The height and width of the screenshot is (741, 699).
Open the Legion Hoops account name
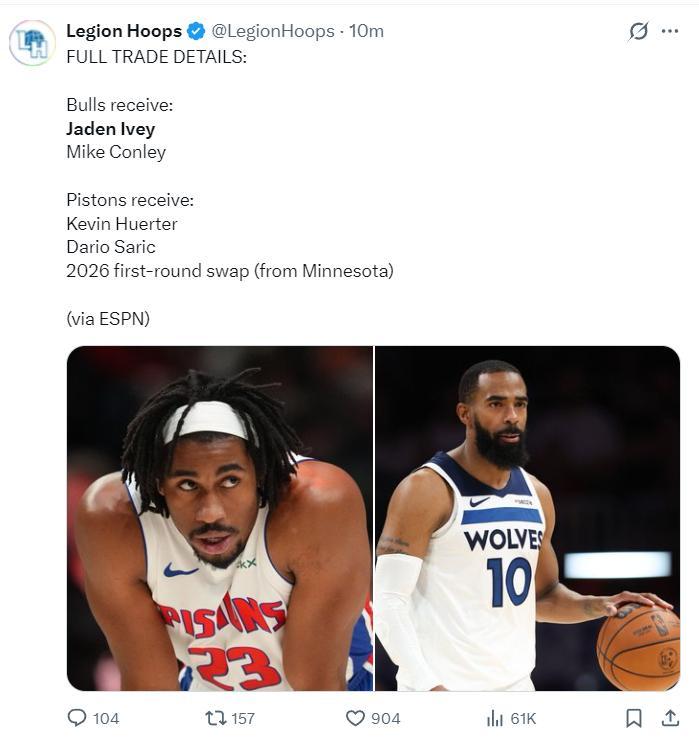(x=124, y=31)
